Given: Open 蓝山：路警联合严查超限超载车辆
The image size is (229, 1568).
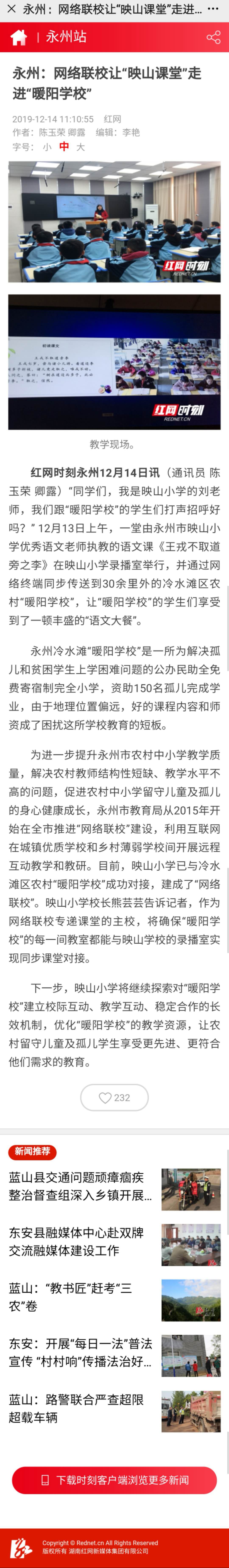Looking at the screenshot, I should [x=80, y=1408].
